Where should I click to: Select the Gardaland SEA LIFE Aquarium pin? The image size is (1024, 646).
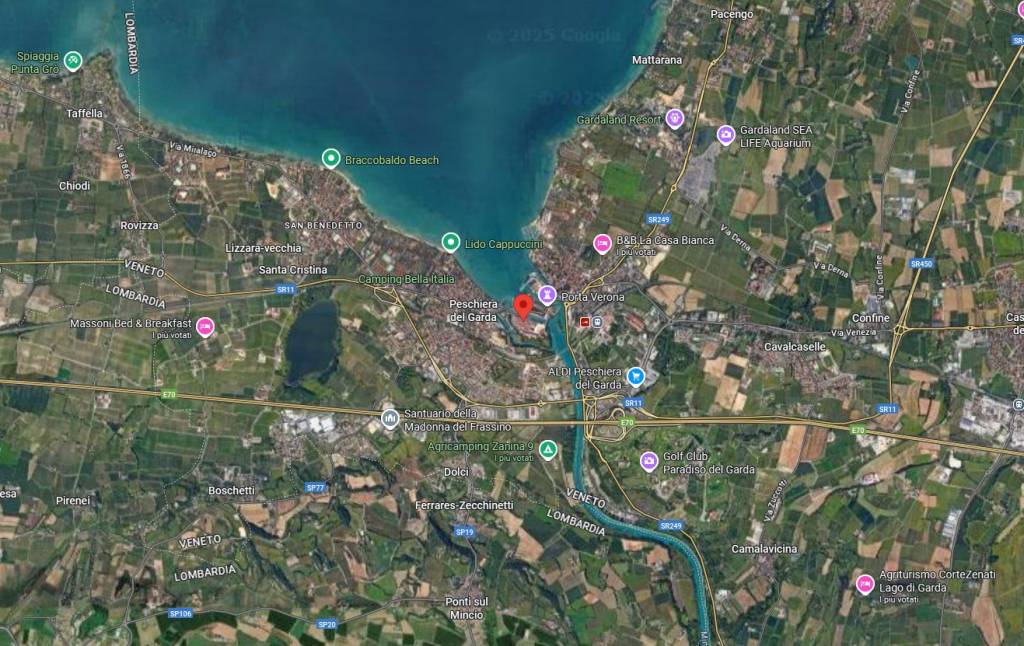point(726,134)
